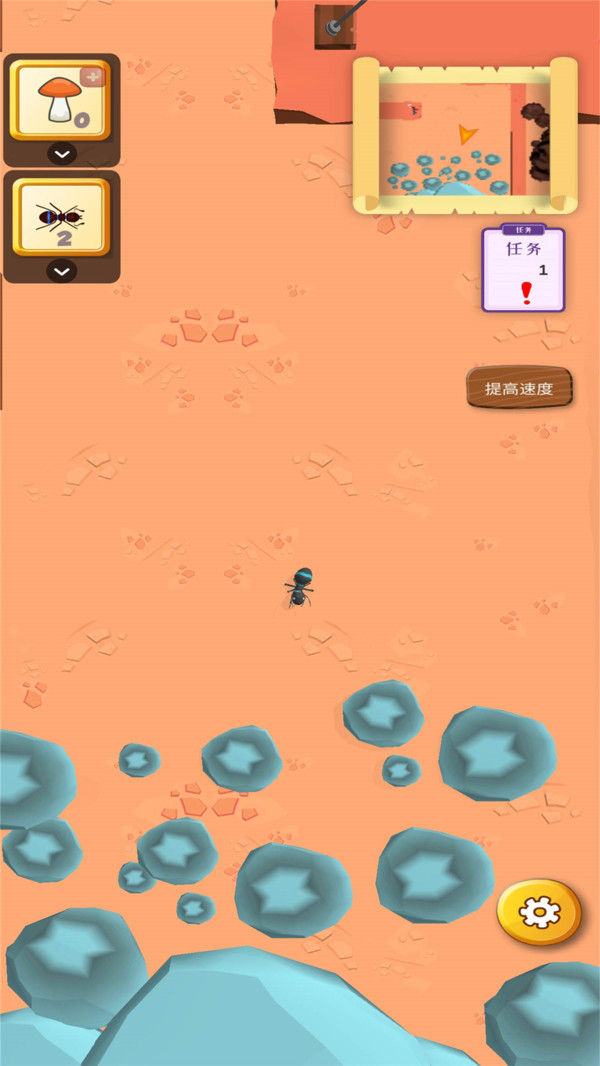Expand the chevron under the mushroom card
Screen dimensions: 600x1066
[62, 154]
